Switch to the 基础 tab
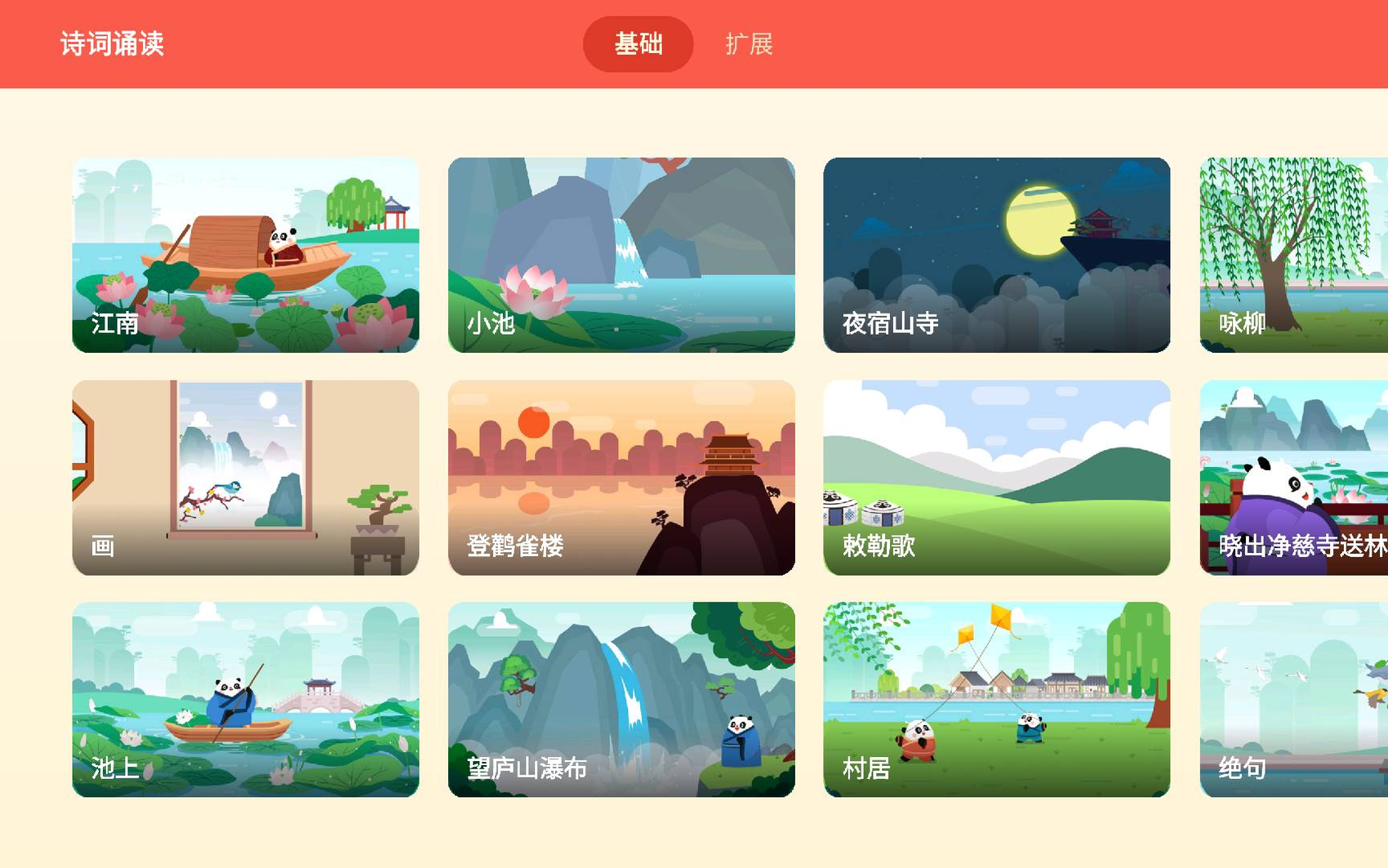 [x=638, y=44]
